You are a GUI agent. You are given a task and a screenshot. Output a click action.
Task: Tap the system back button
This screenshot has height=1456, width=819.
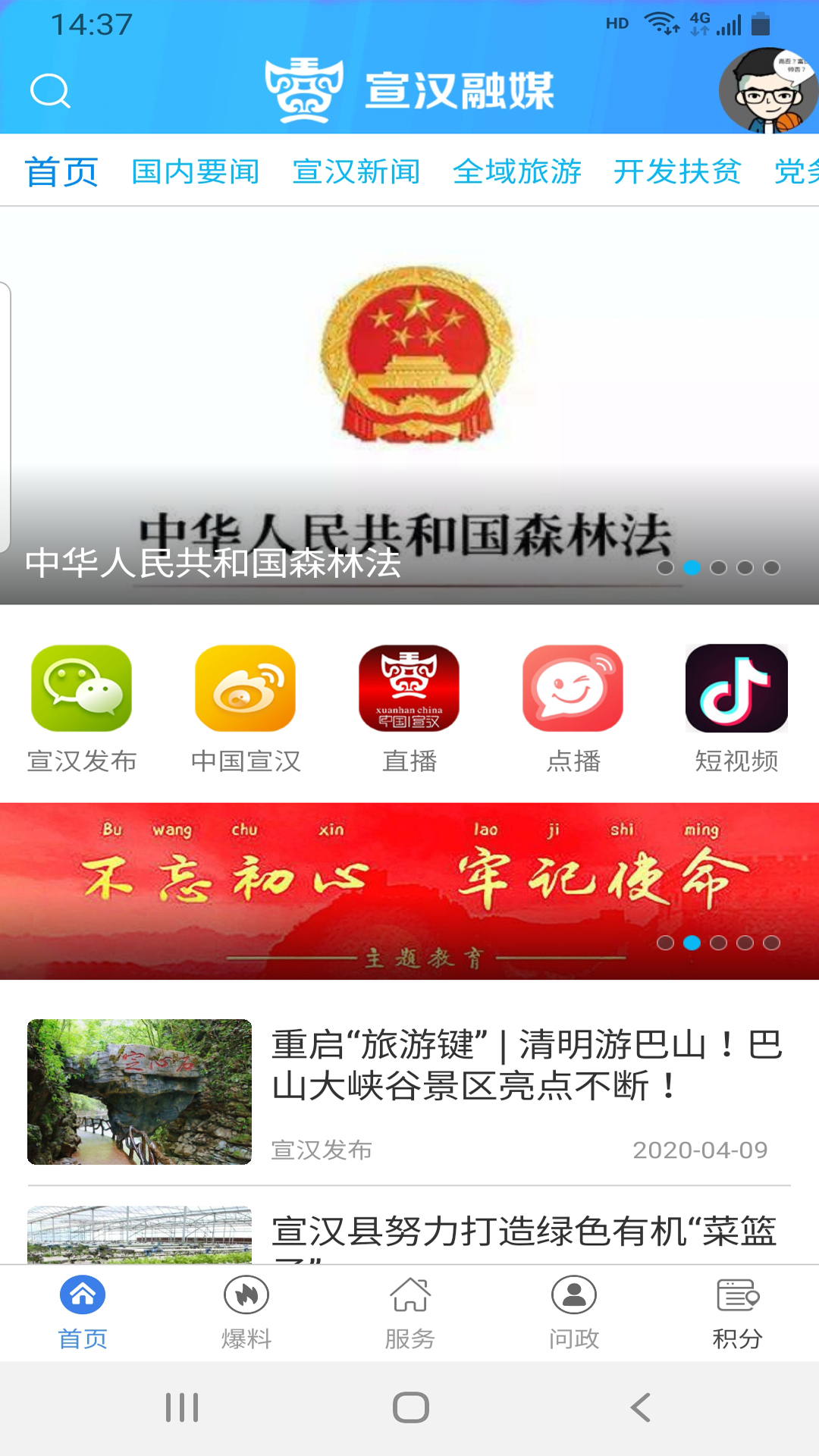coord(641,1407)
